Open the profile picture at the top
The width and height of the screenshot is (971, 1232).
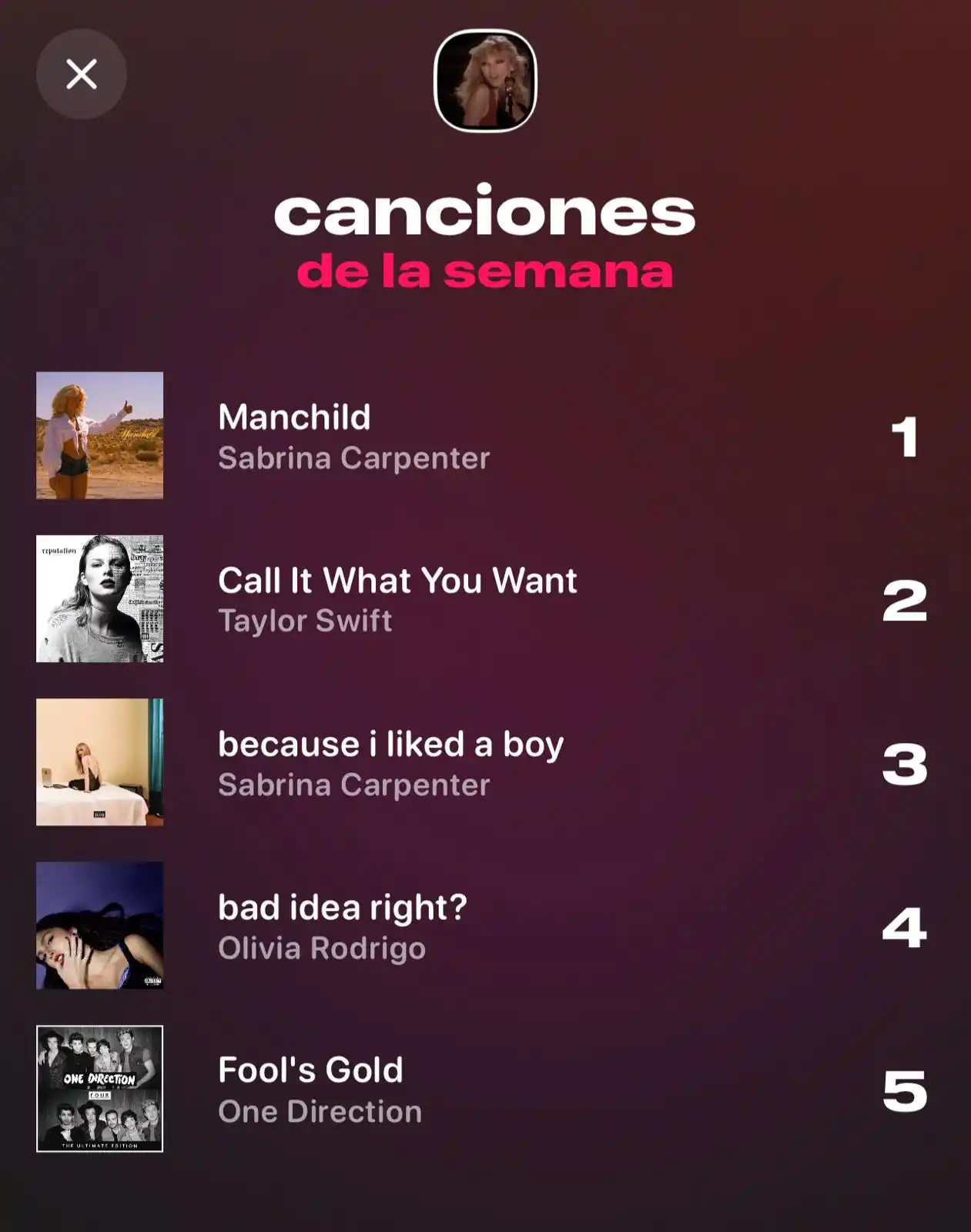pos(485,80)
